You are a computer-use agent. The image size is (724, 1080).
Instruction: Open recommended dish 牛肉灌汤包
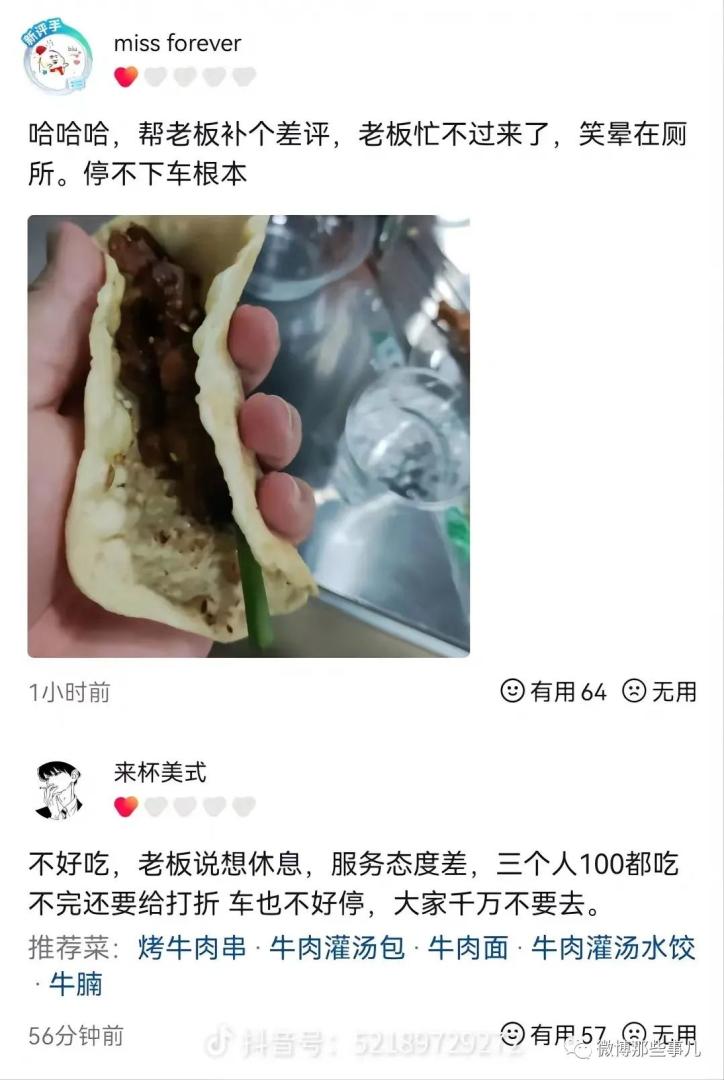click(x=337, y=947)
